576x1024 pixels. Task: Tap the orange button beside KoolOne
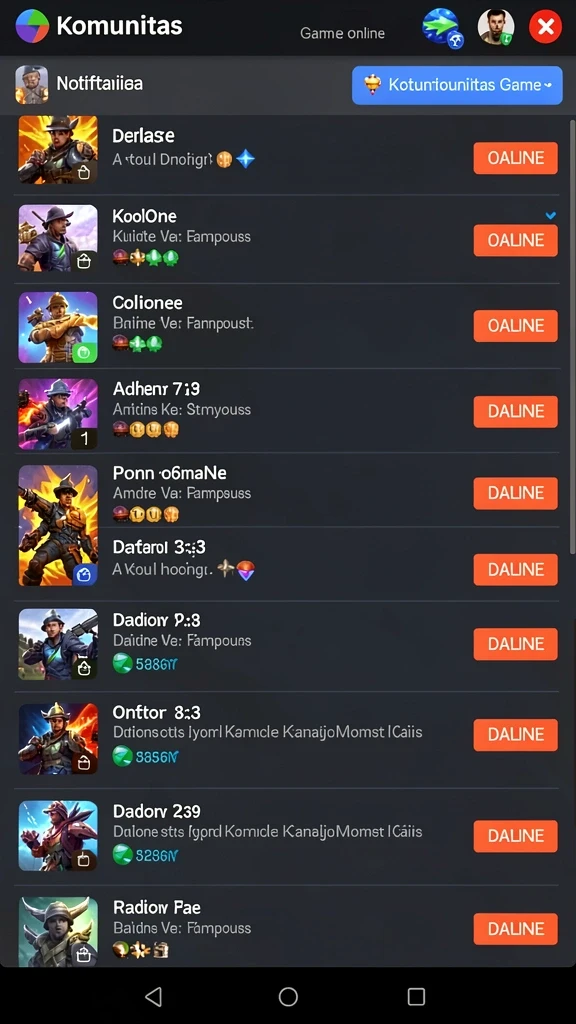[515, 240]
